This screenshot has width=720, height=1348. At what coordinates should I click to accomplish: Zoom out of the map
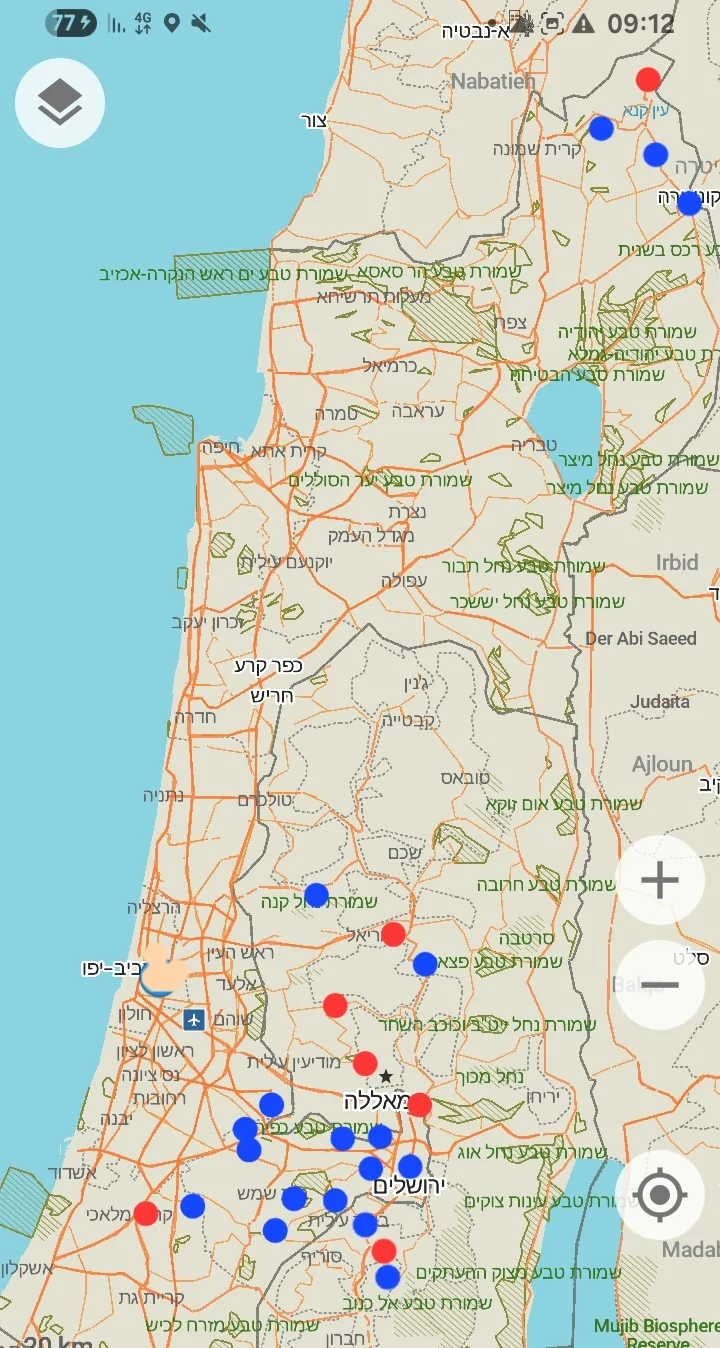[x=660, y=985]
